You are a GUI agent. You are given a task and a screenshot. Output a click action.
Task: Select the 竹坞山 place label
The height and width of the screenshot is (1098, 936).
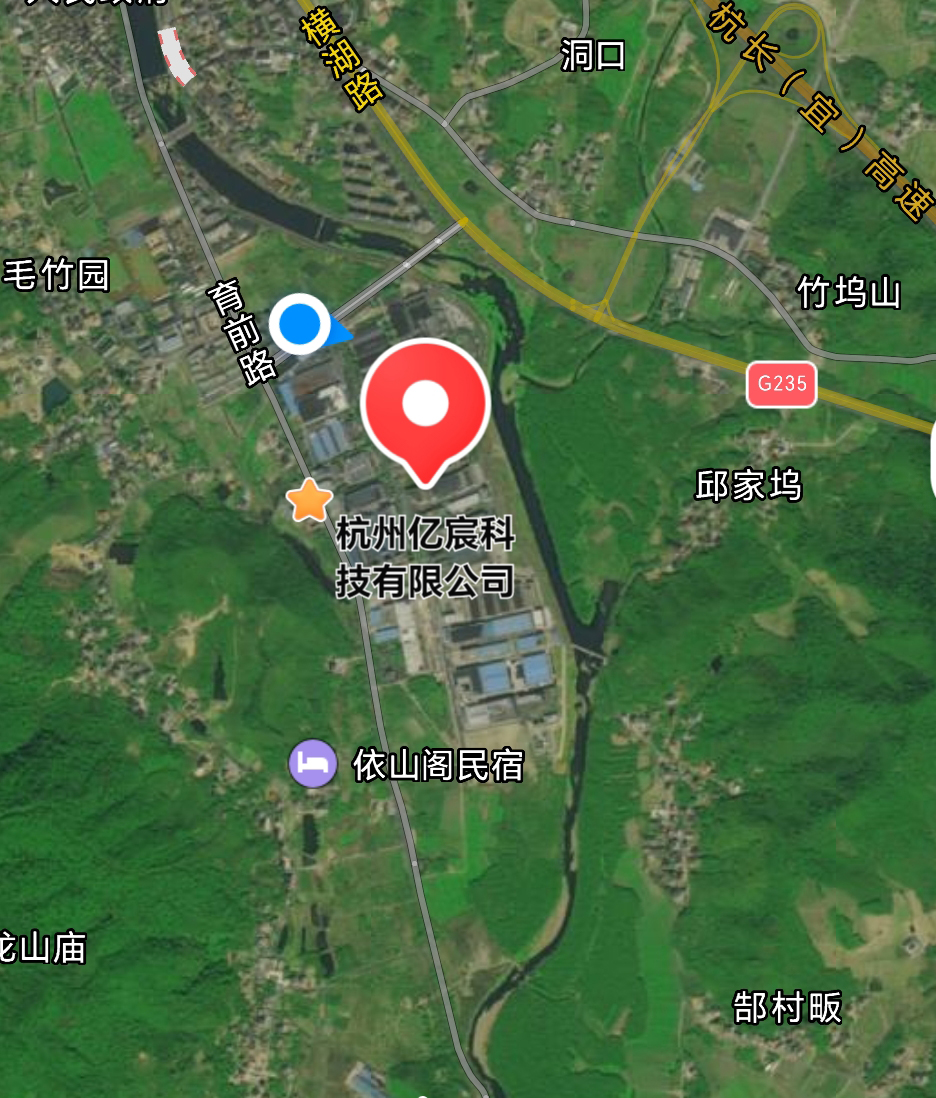tap(850, 290)
